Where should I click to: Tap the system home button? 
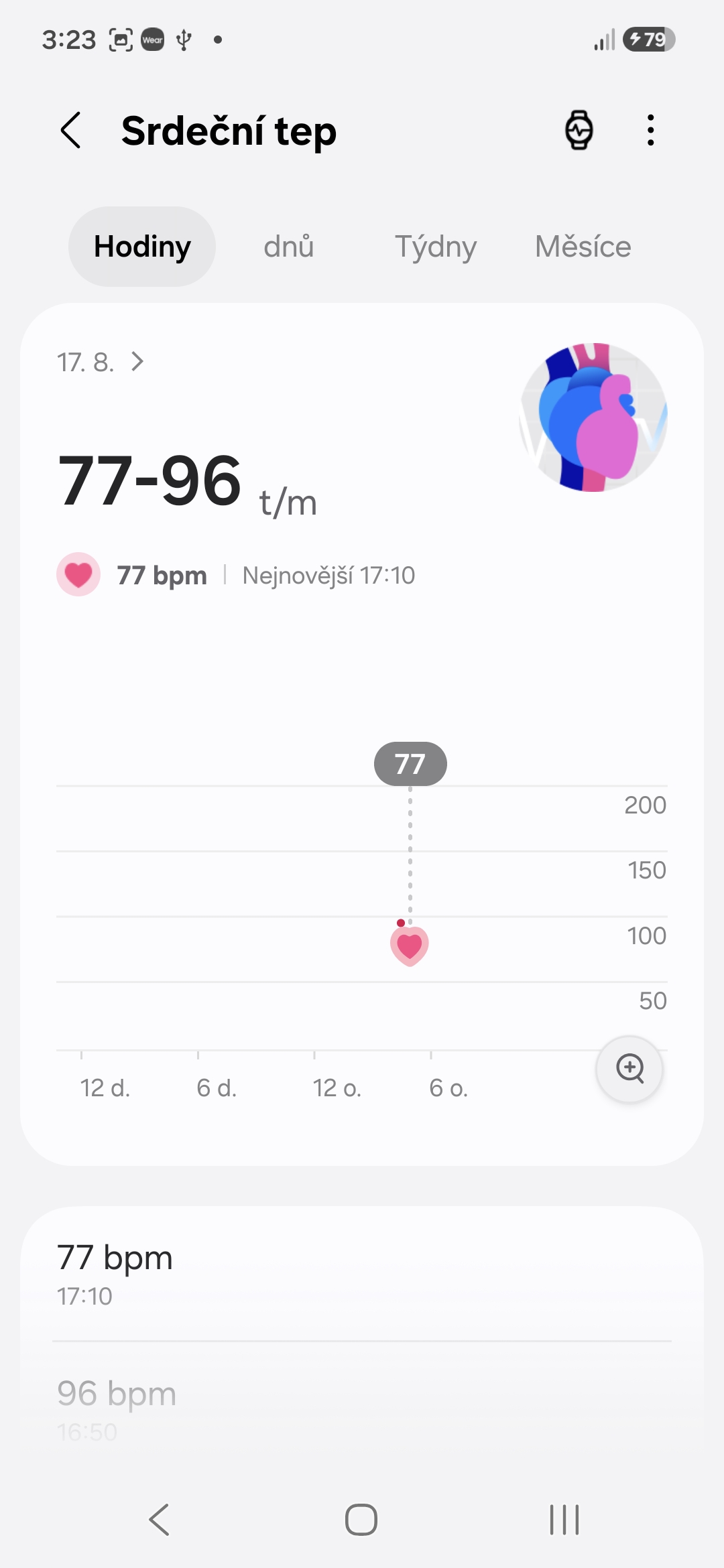pyautogui.click(x=361, y=1519)
